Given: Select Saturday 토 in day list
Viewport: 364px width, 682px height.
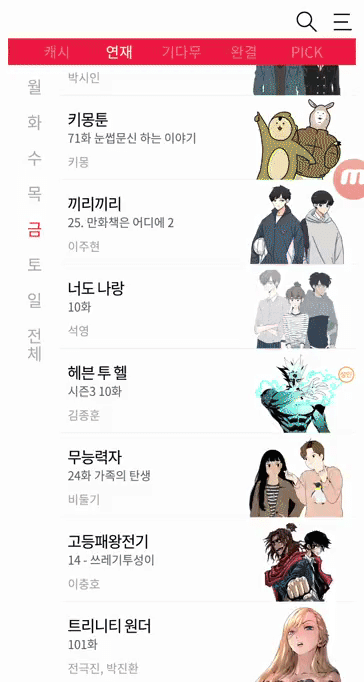Looking at the screenshot, I should [x=34, y=264].
